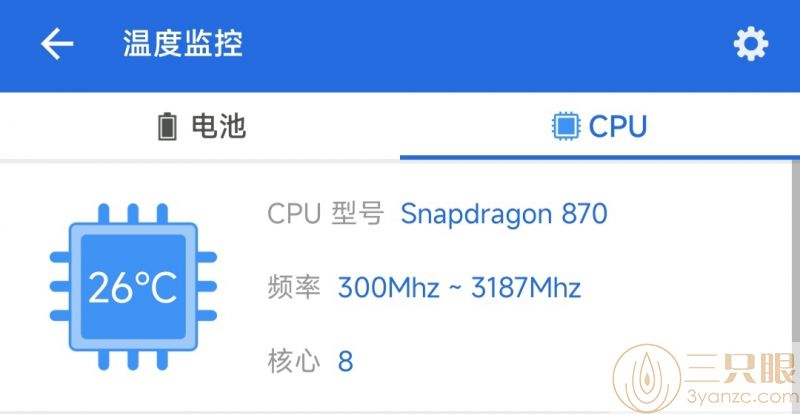Switch to the 电池 tab
This screenshot has height=414, width=800.
coord(201,127)
